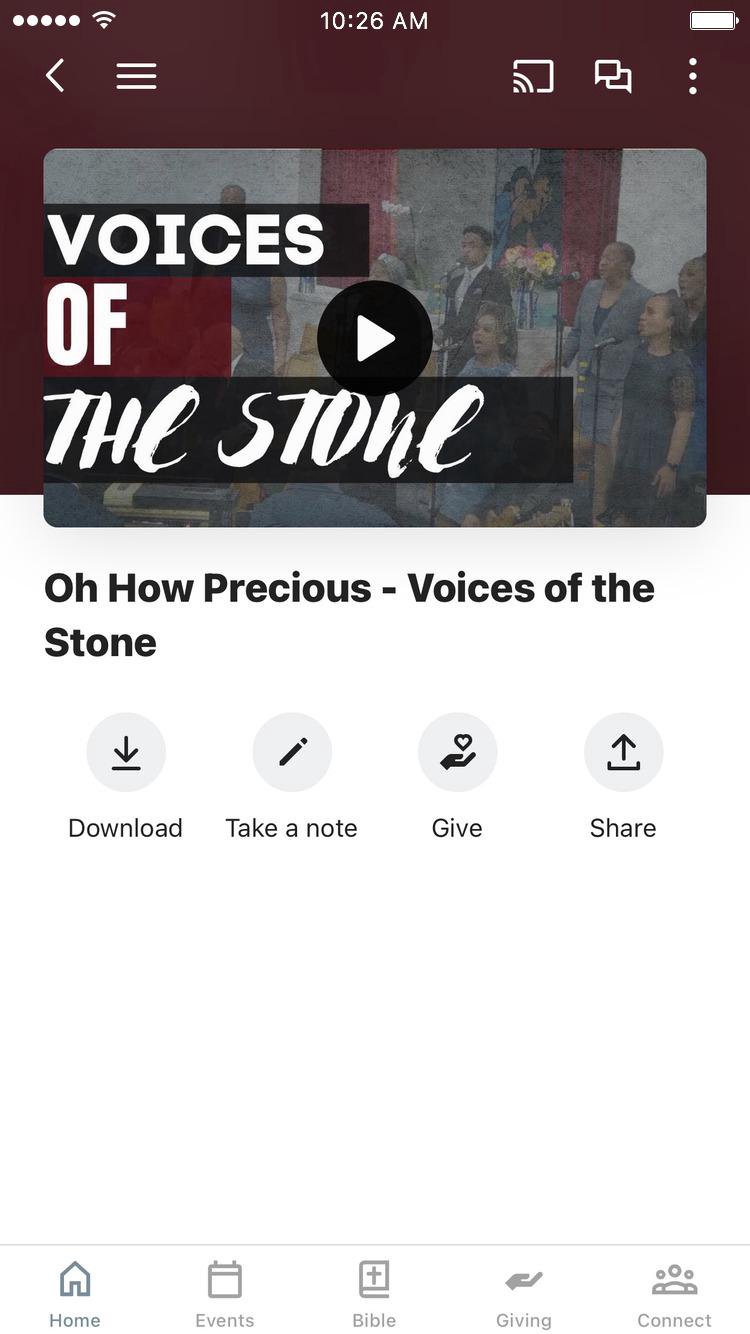Cast the video to a device

point(533,76)
